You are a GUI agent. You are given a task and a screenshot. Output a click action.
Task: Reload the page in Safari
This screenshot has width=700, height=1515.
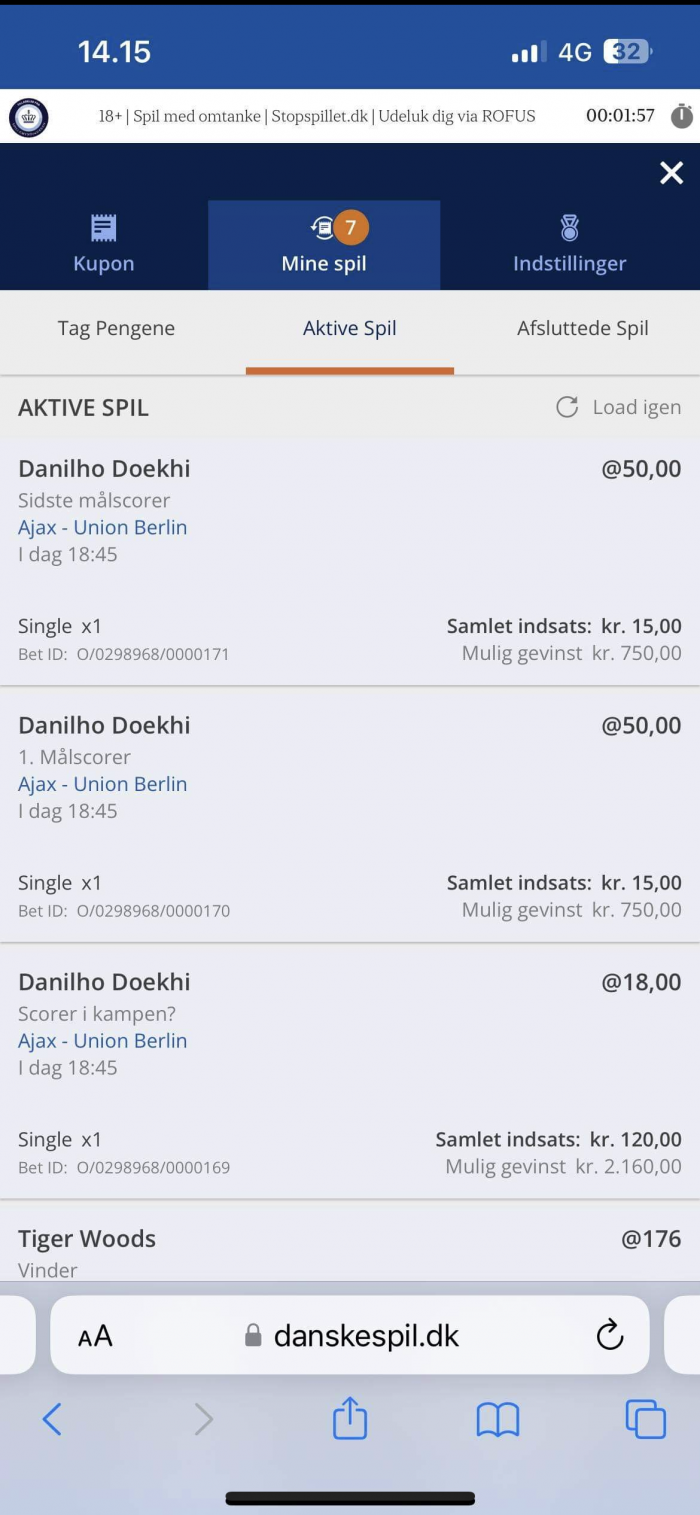click(609, 1335)
